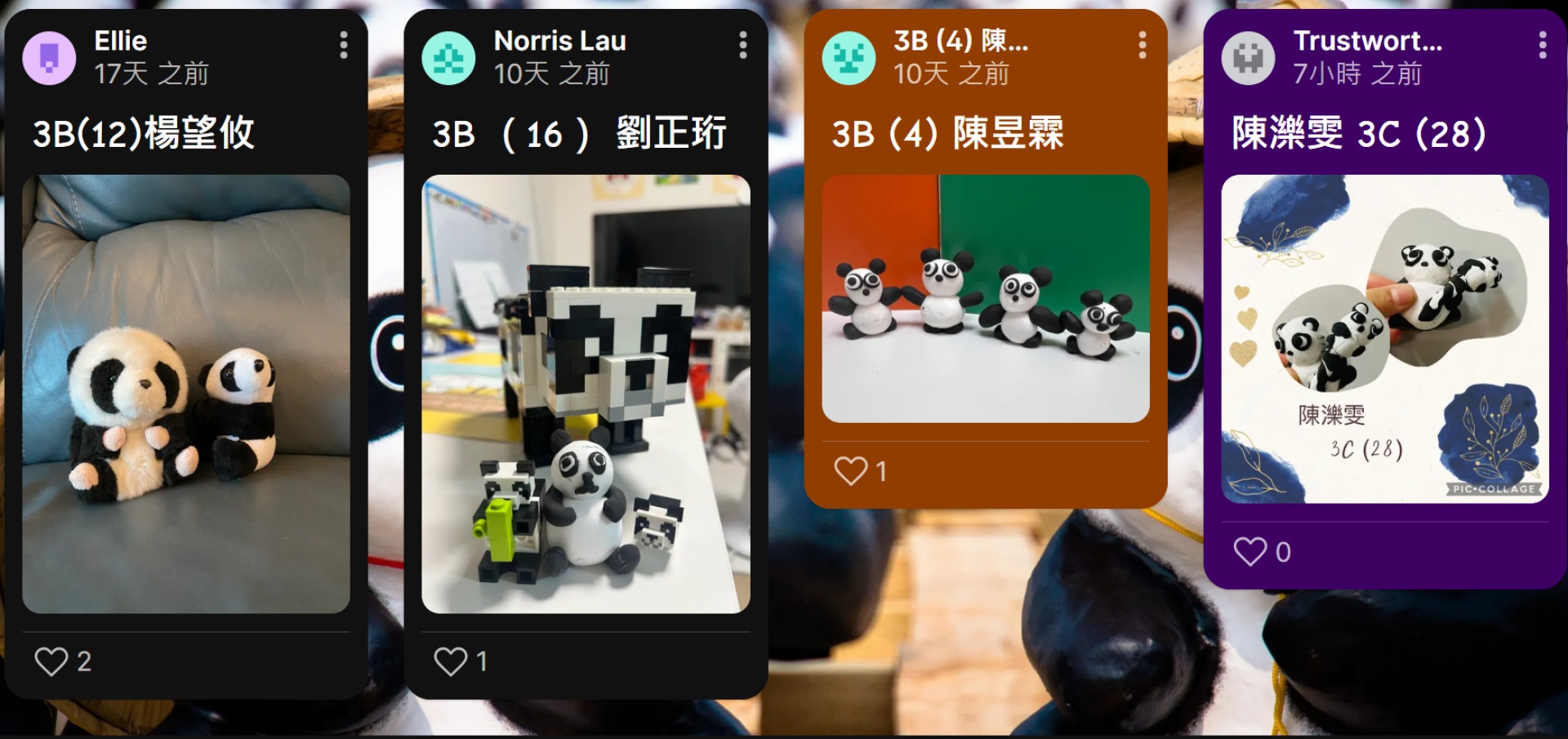The width and height of the screenshot is (1568, 739).
Task: Like Norris Lau's 劉正珩 post
Action: click(450, 661)
